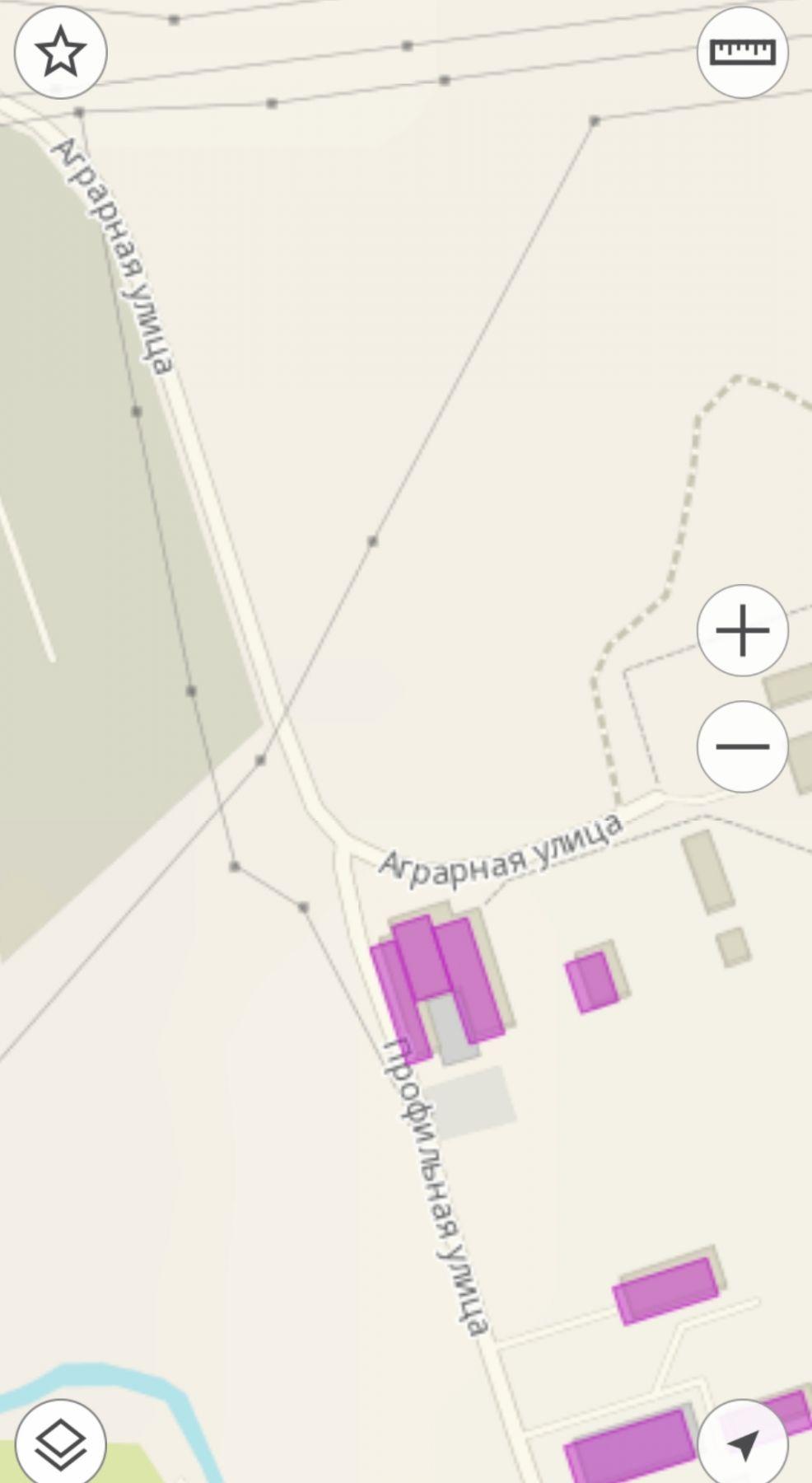The height and width of the screenshot is (1483, 812).
Task: Center map on my location arrow
Action: [743, 1443]
